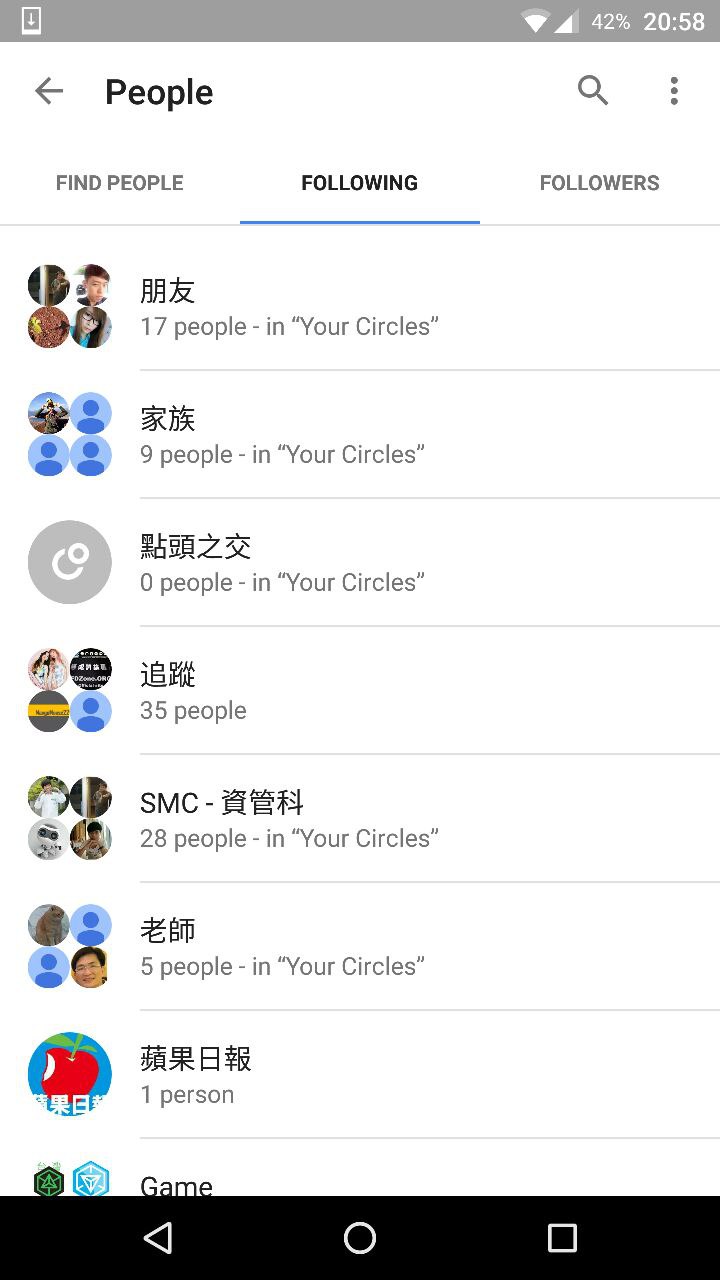Open the 蘋果日報 circle
The image size is (720, 1280).
pyautogui.click(x=360, y=1075)
